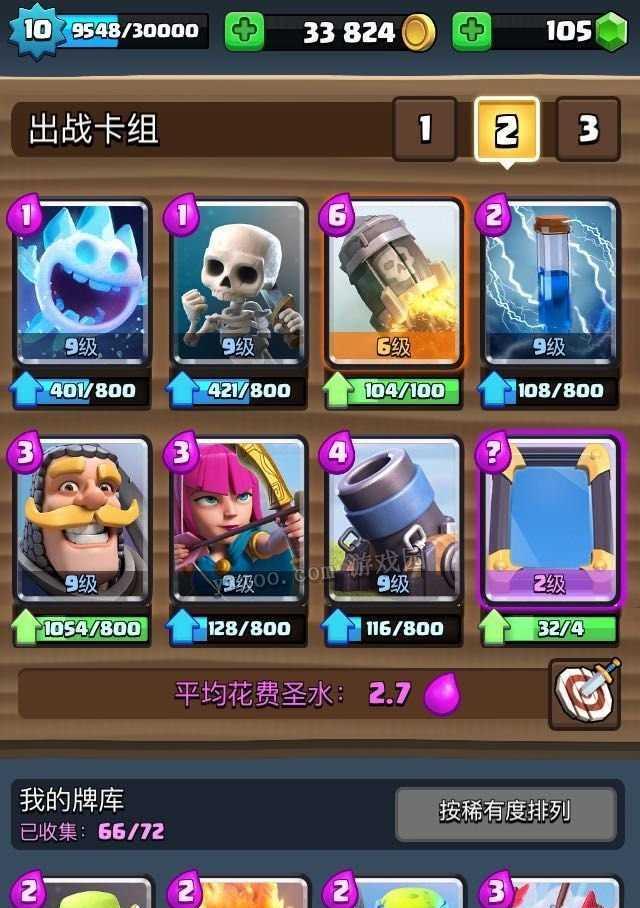
Task: Select the purple Mirror card
Action: [550, 520]
